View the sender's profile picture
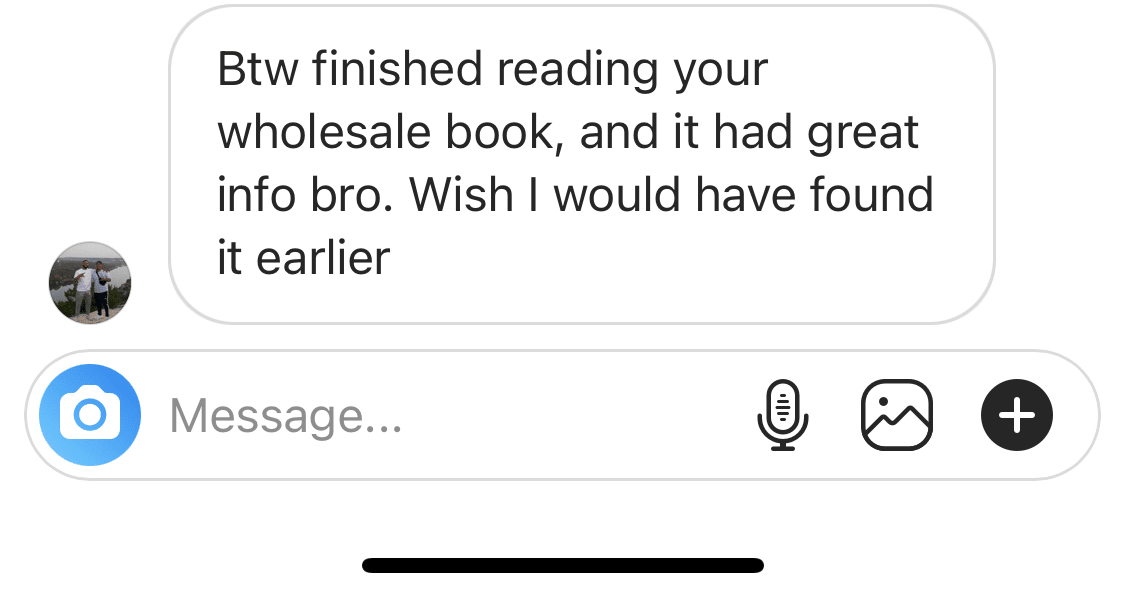This screenshot has height=597, width=1125. click(90, 283)
